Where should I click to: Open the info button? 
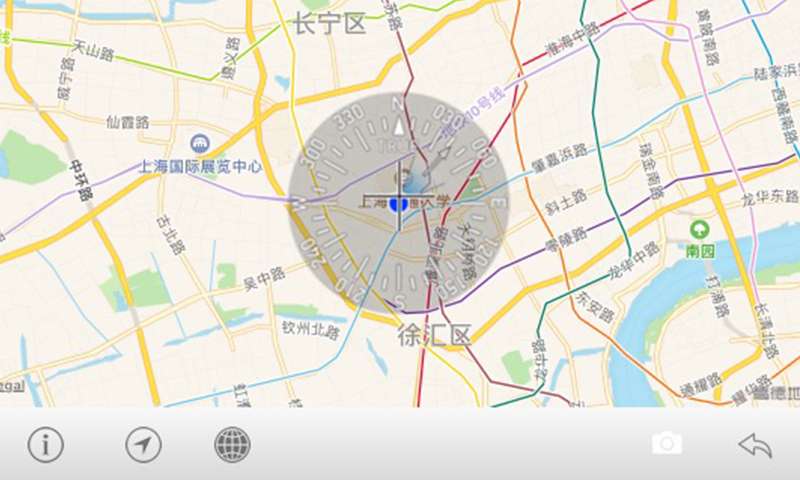[45, 444]
